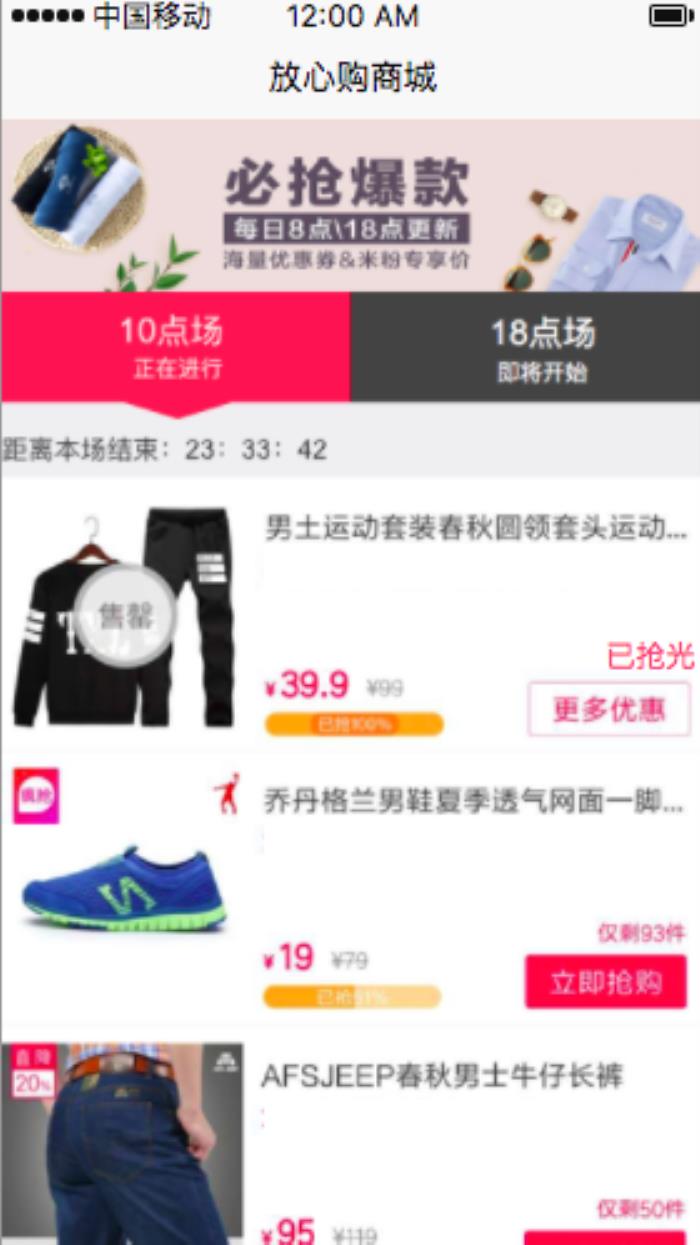This screenshot has height=1245, width=700.
Task: Tap 立即抢购 for the 乔丹格兰 shoes
Action: point(605,982)
